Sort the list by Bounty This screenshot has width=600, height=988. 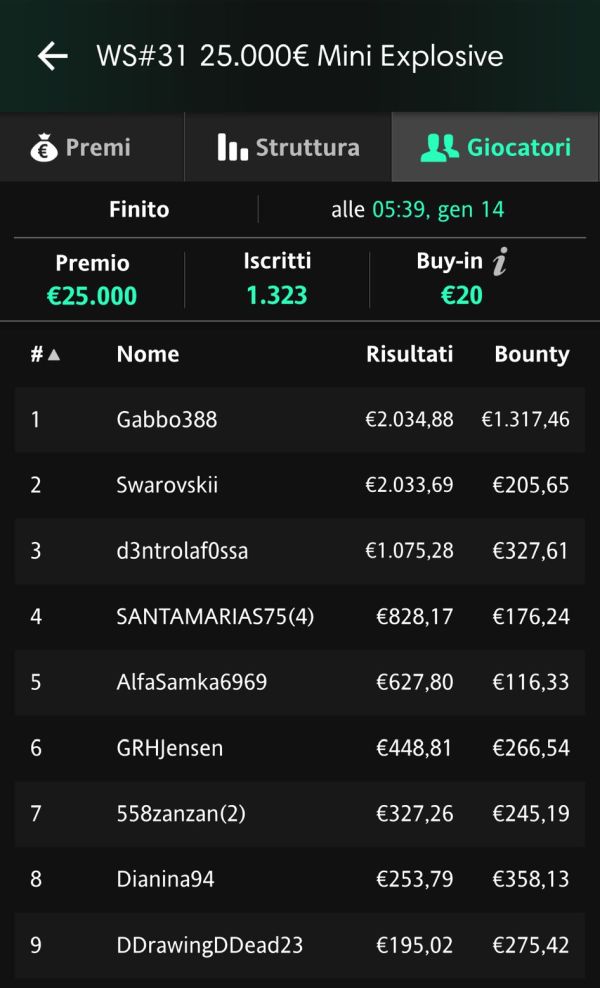coord(532,354)
